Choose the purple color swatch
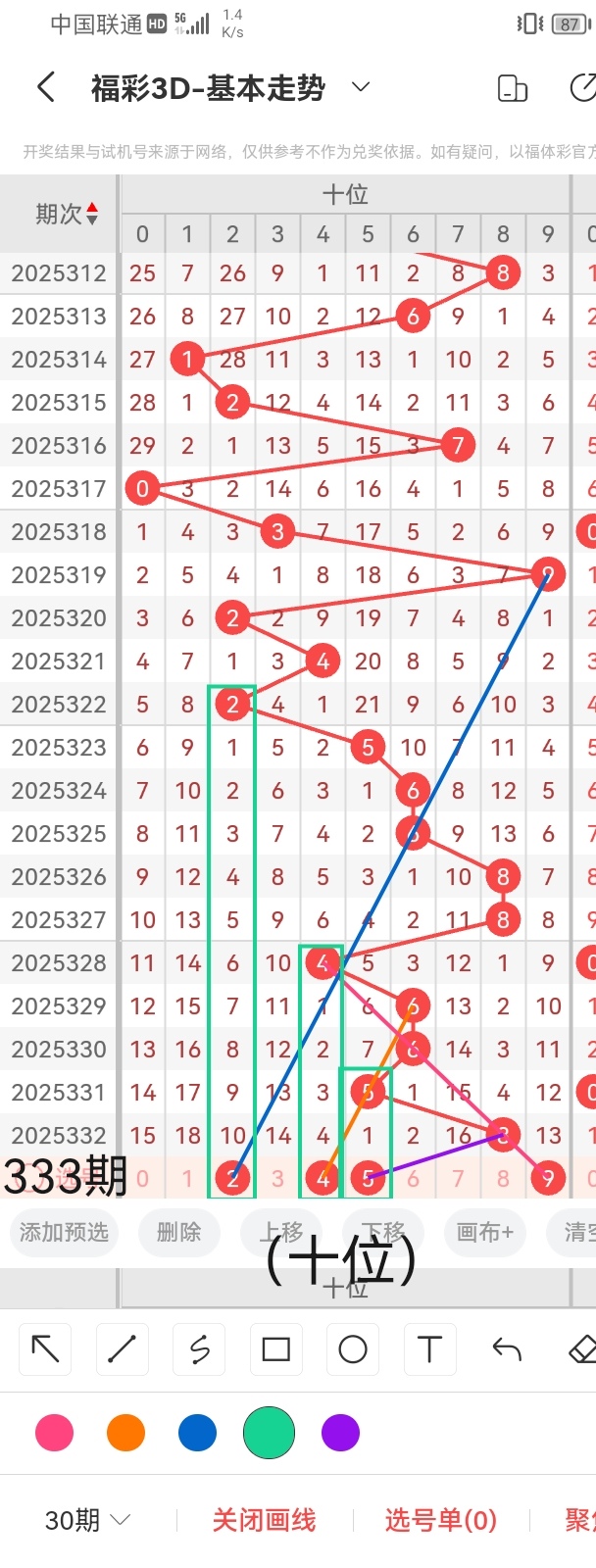Viewport: 596px width, 1568px height. coord(340,1433)
